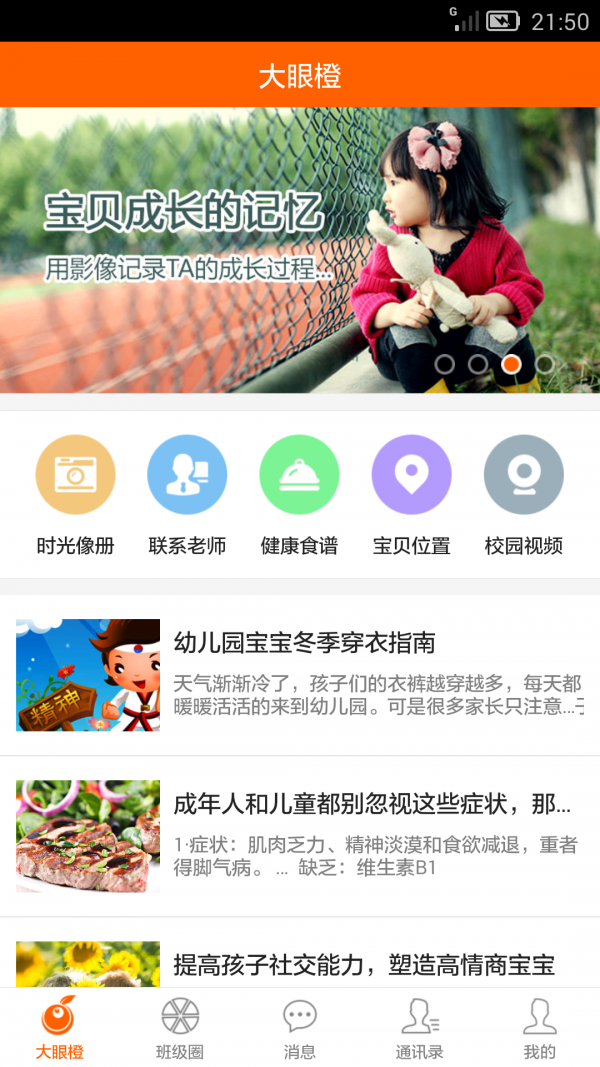Switch to the 消息 tab
Image resolution: width=600 pixels, height=1067 pixels.
300,1028
